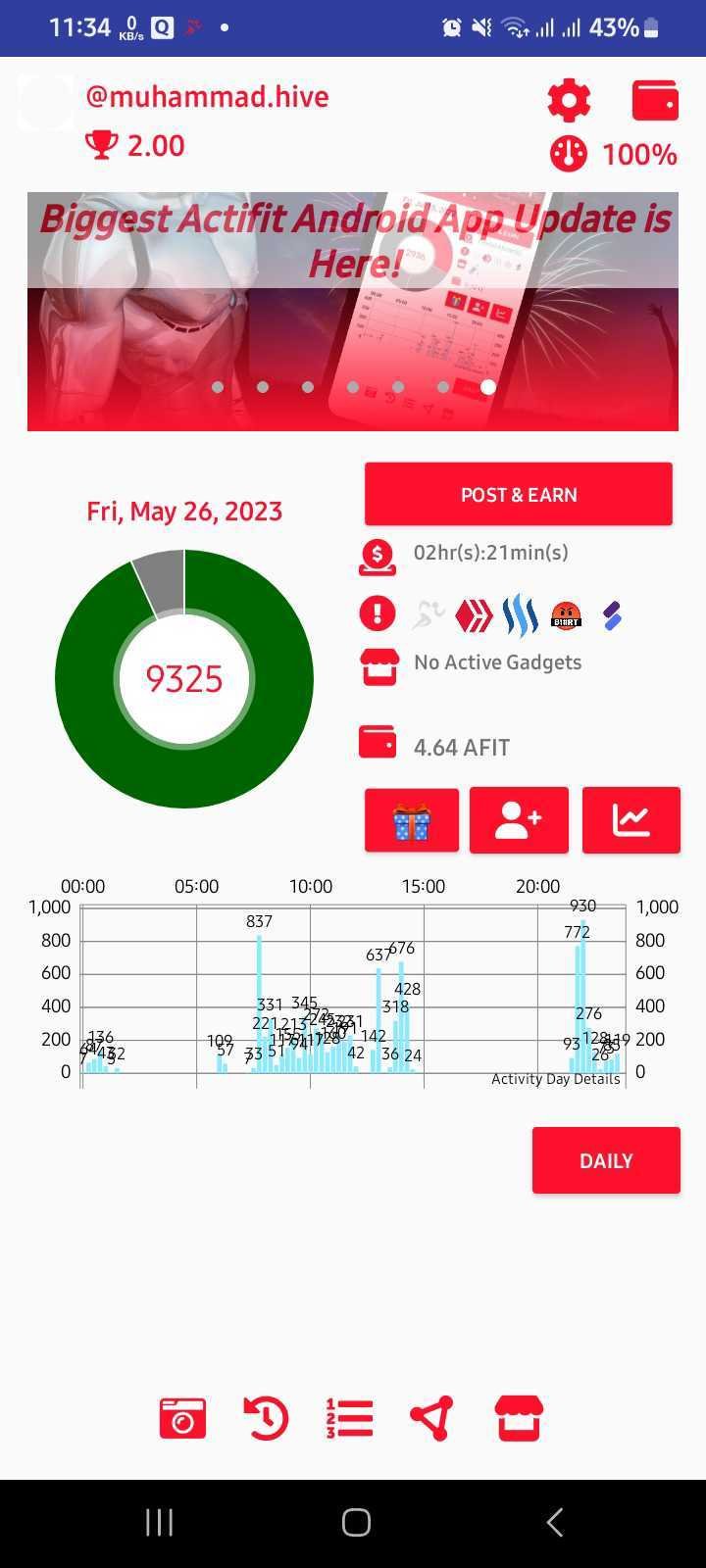Open the gift box rewards button
This screenshot has width=706, height=1568.
pyautogui.click(x=412, y=820)
